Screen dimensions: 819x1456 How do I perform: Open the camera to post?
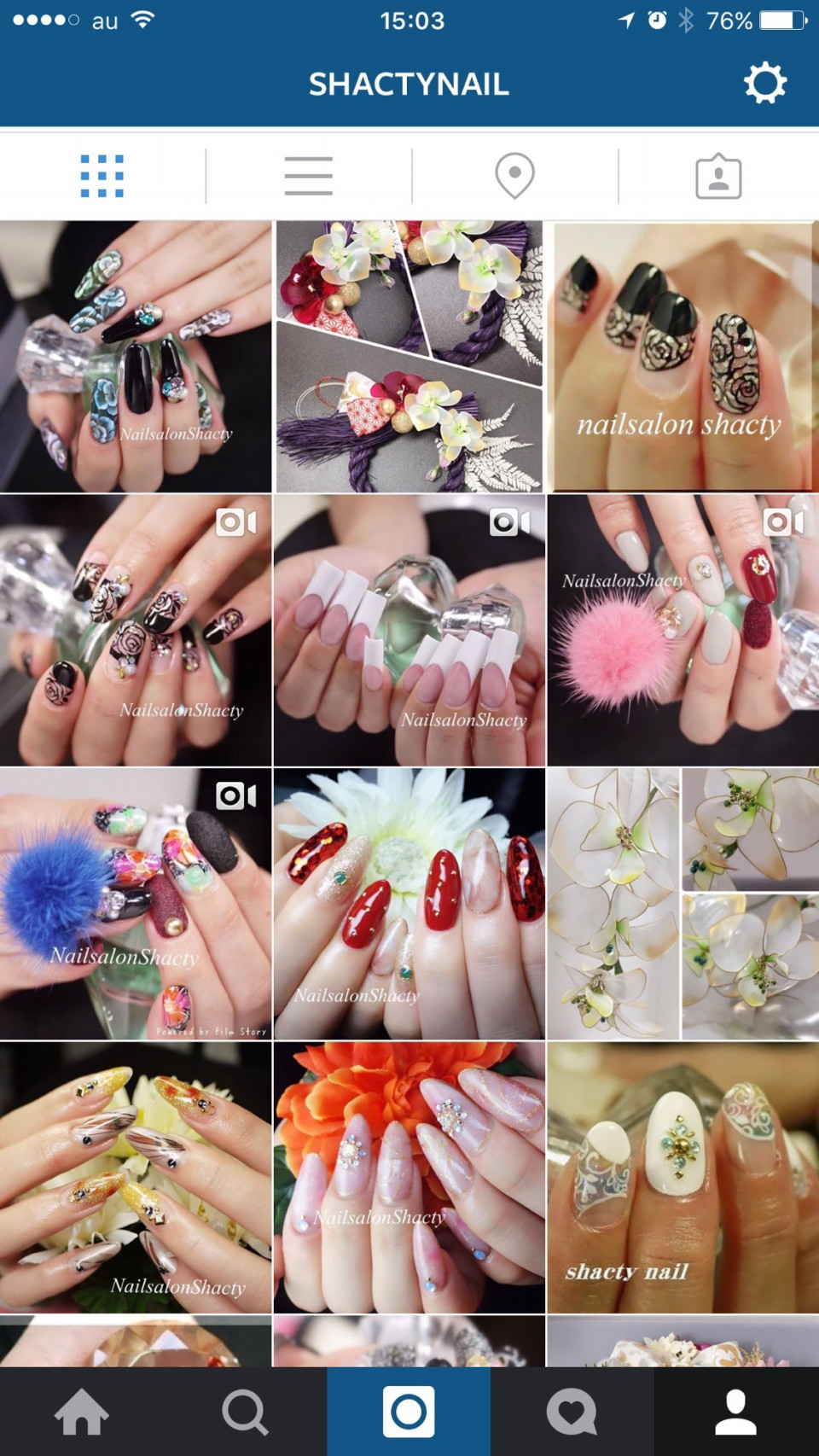(x=409, y=1412)
